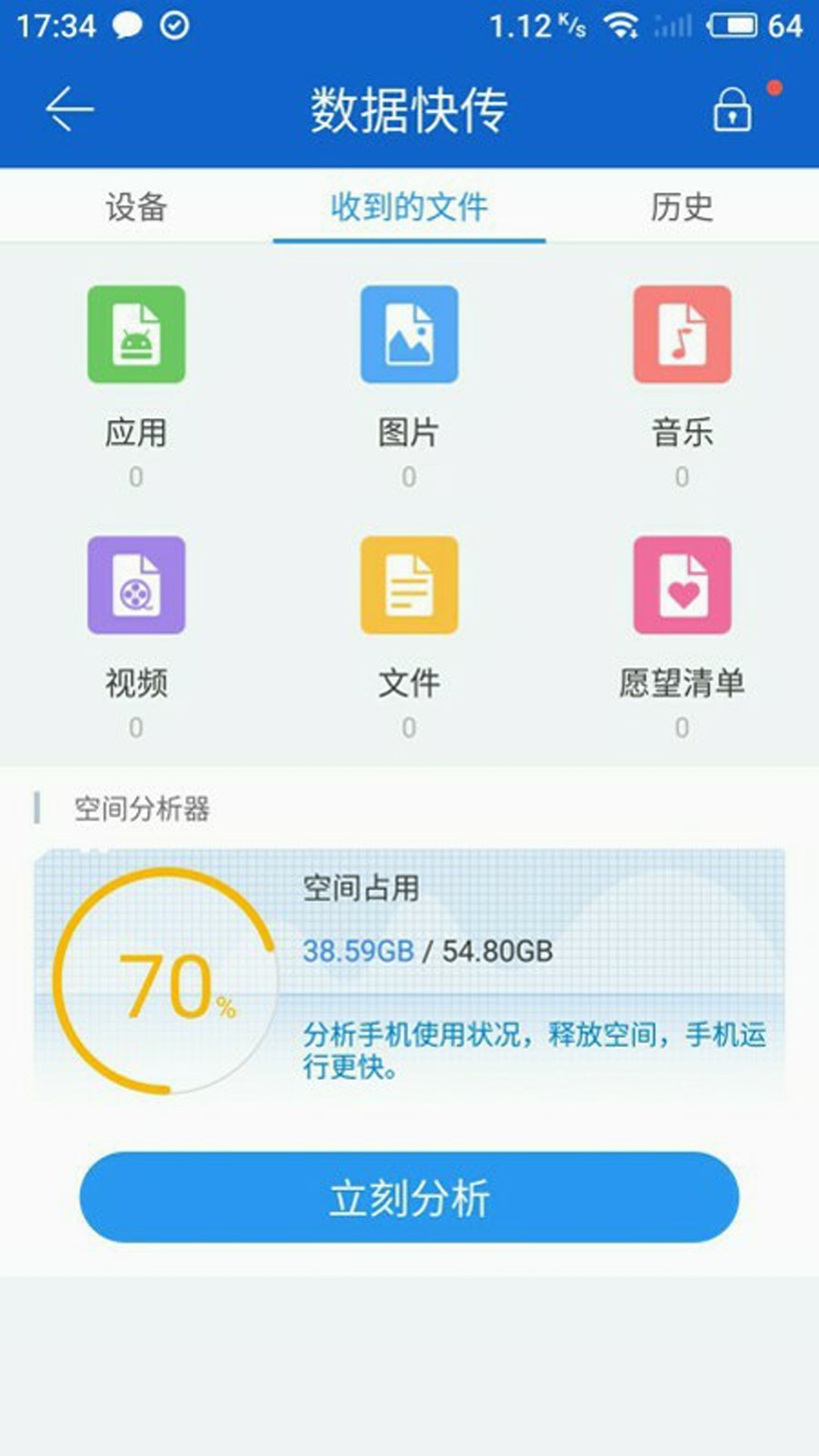Tap the 立刻分析 button

coord(409,1197)
